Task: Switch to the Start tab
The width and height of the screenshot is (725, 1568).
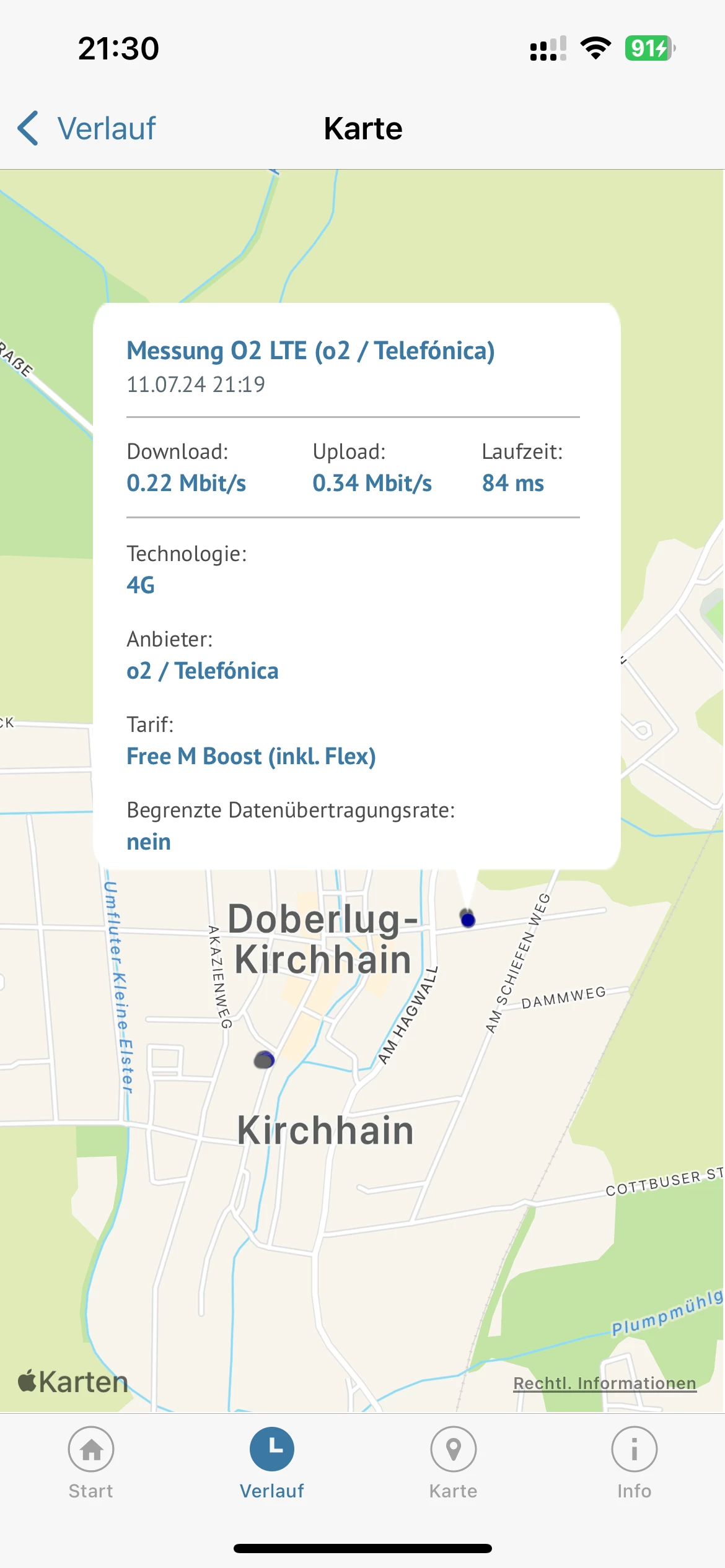Action: click(x=91, y=1462)
